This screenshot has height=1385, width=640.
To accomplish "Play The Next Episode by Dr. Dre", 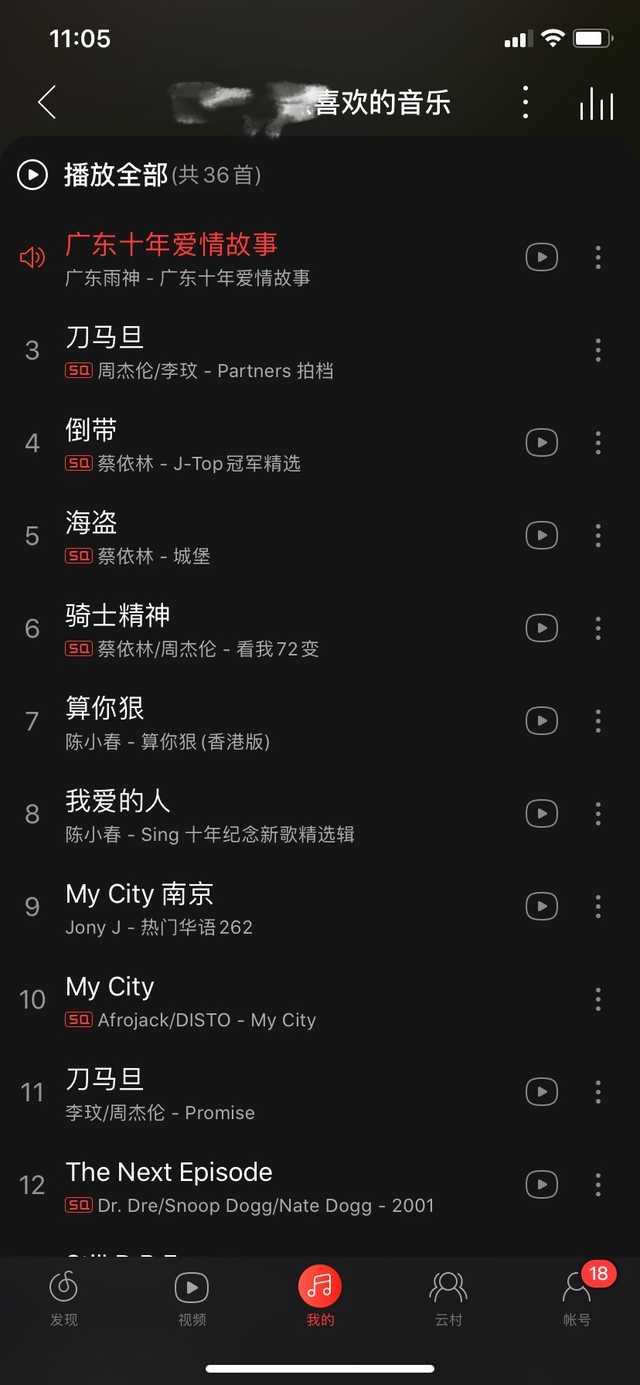I will click(x=169, y=1172).
